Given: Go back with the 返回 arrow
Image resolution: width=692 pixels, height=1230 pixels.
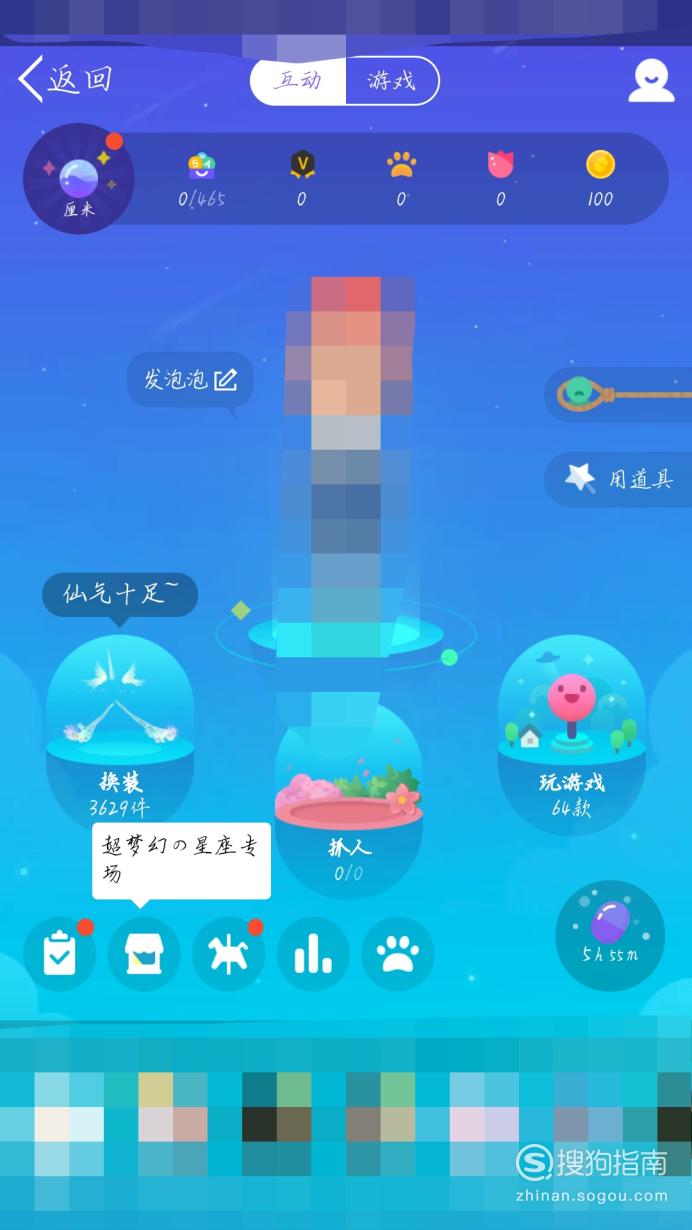Looking at the screenshot, I should 65,79.
